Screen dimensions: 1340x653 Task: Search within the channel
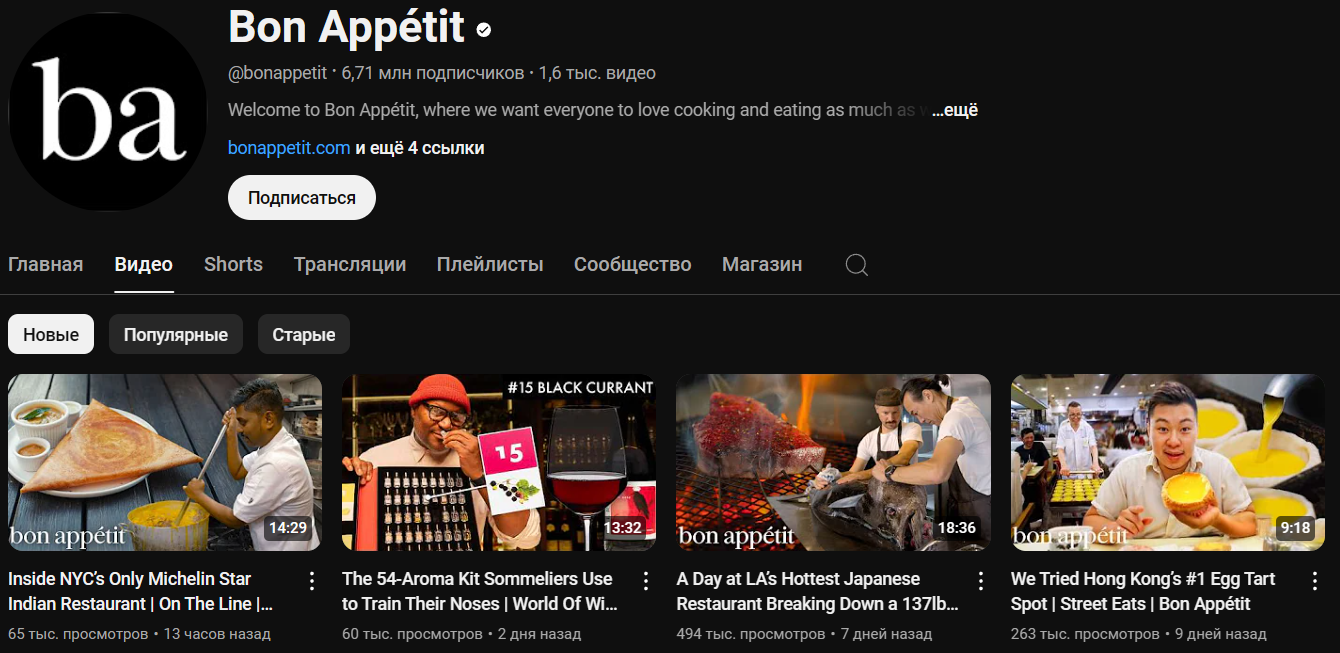tap(856, 265)
